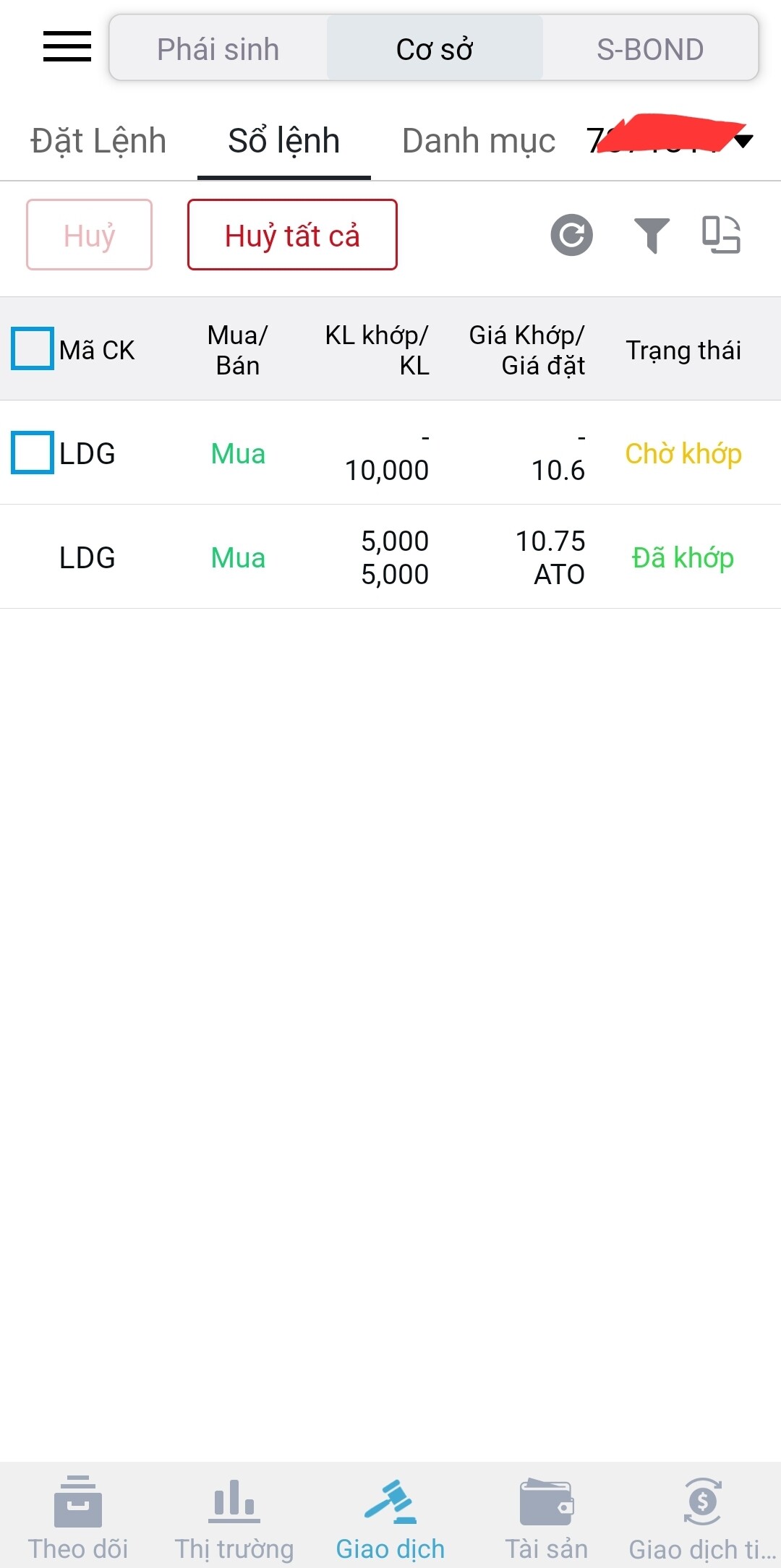Viewport: 781px width, 1568px height.
Task: Switch to the Phái sinh segment
Action: tap(218, 49)
